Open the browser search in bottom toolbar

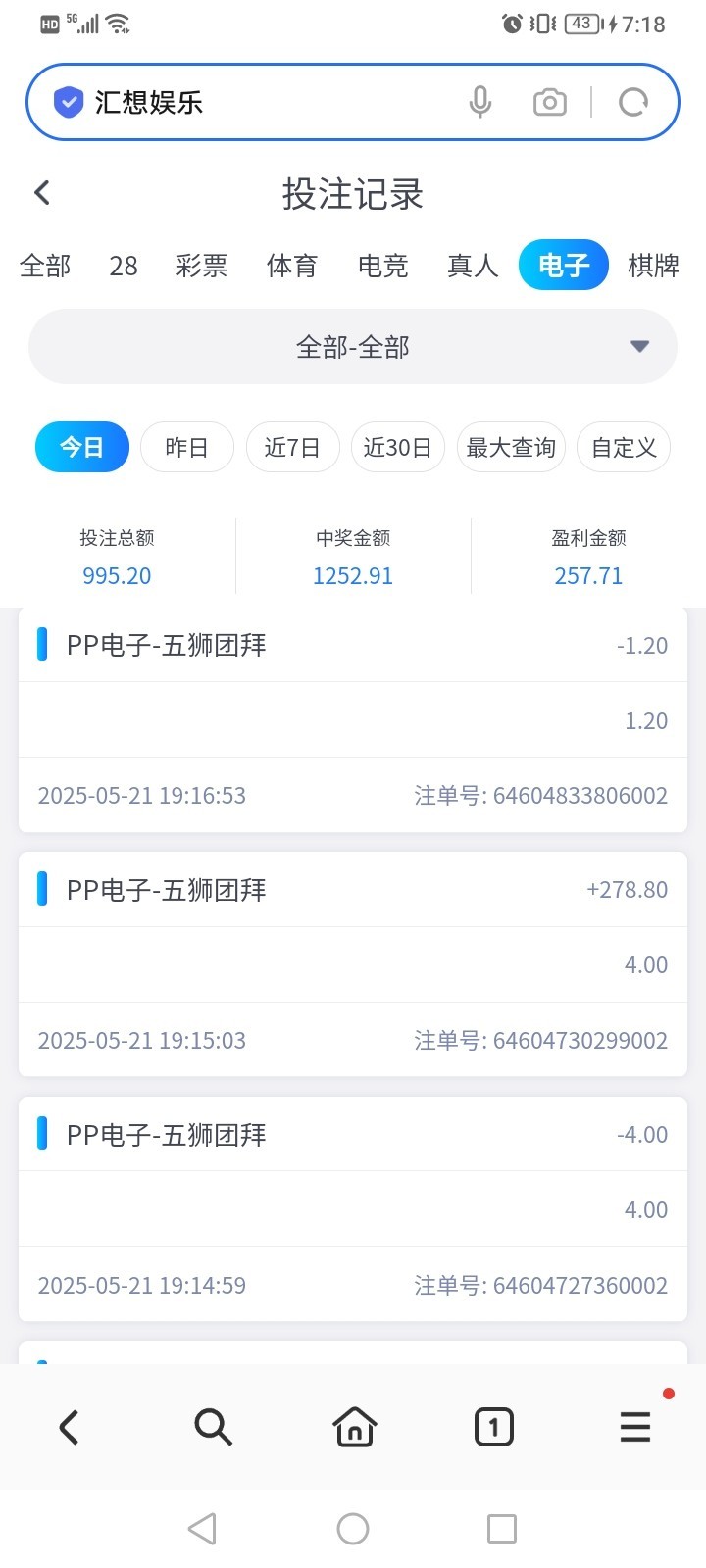213,1427
